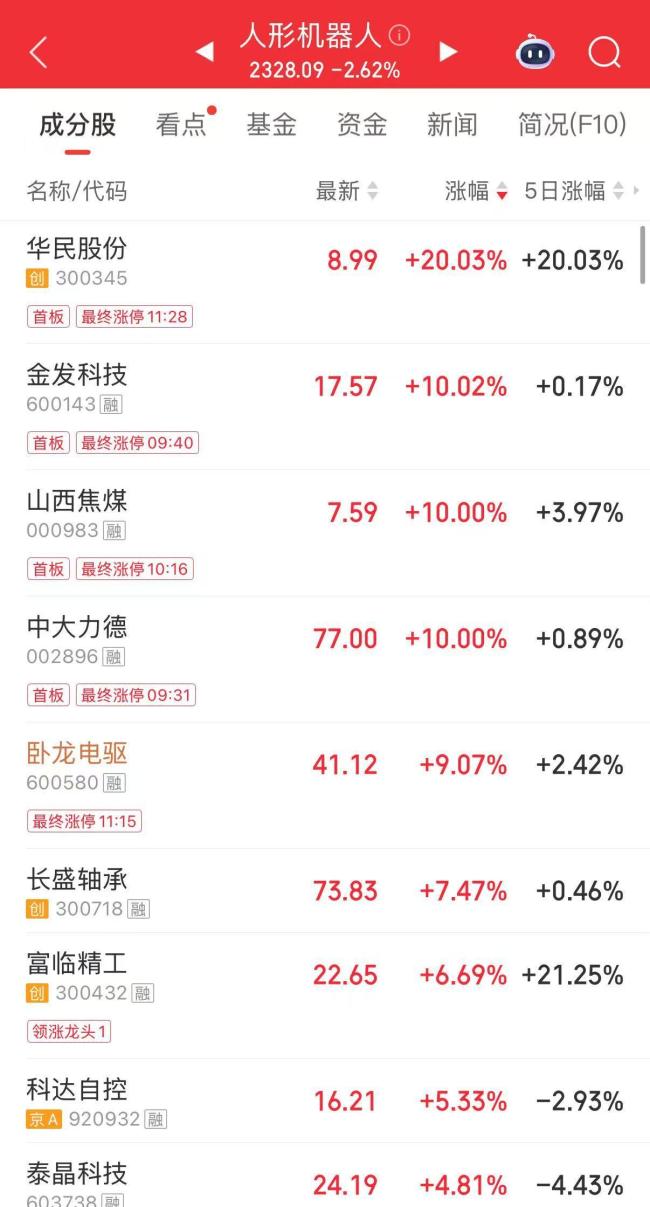Screen dimensions: 650x1207
Task: Open the robot assistant icon
Action: [535, 52]
